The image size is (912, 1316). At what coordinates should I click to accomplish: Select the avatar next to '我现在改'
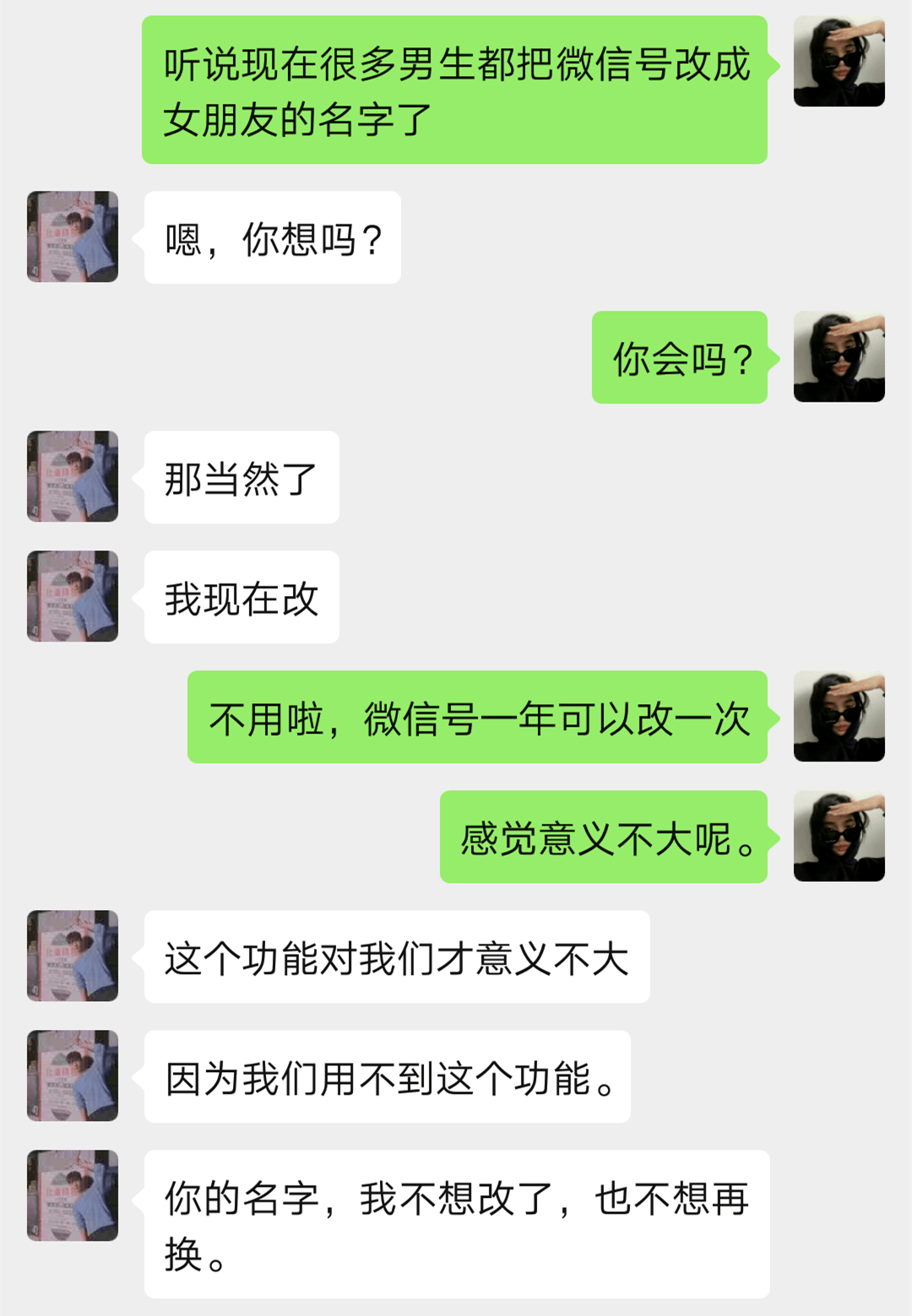point(72,597)
